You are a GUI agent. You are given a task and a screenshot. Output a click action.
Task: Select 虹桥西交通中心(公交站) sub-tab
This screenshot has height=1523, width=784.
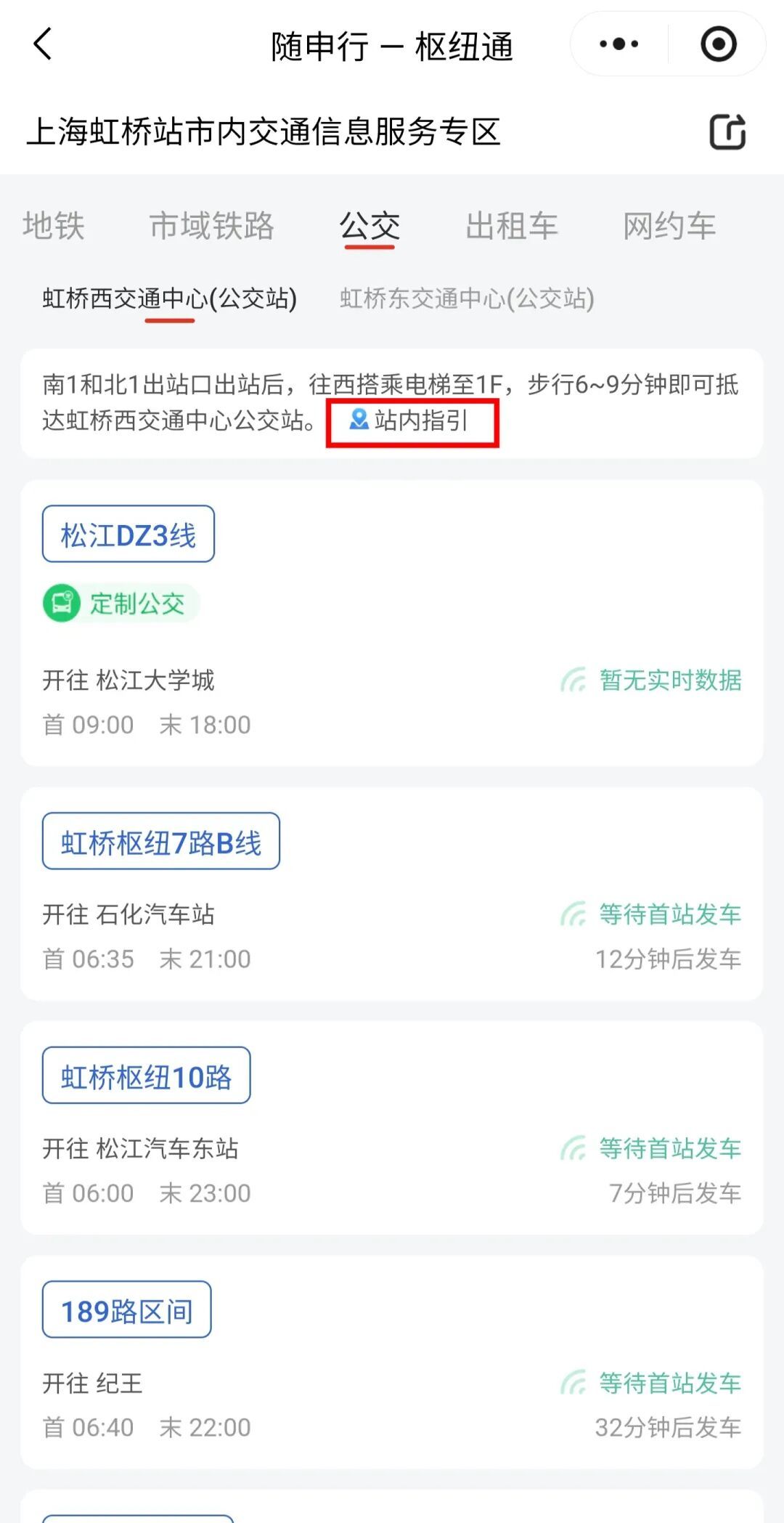170,298
